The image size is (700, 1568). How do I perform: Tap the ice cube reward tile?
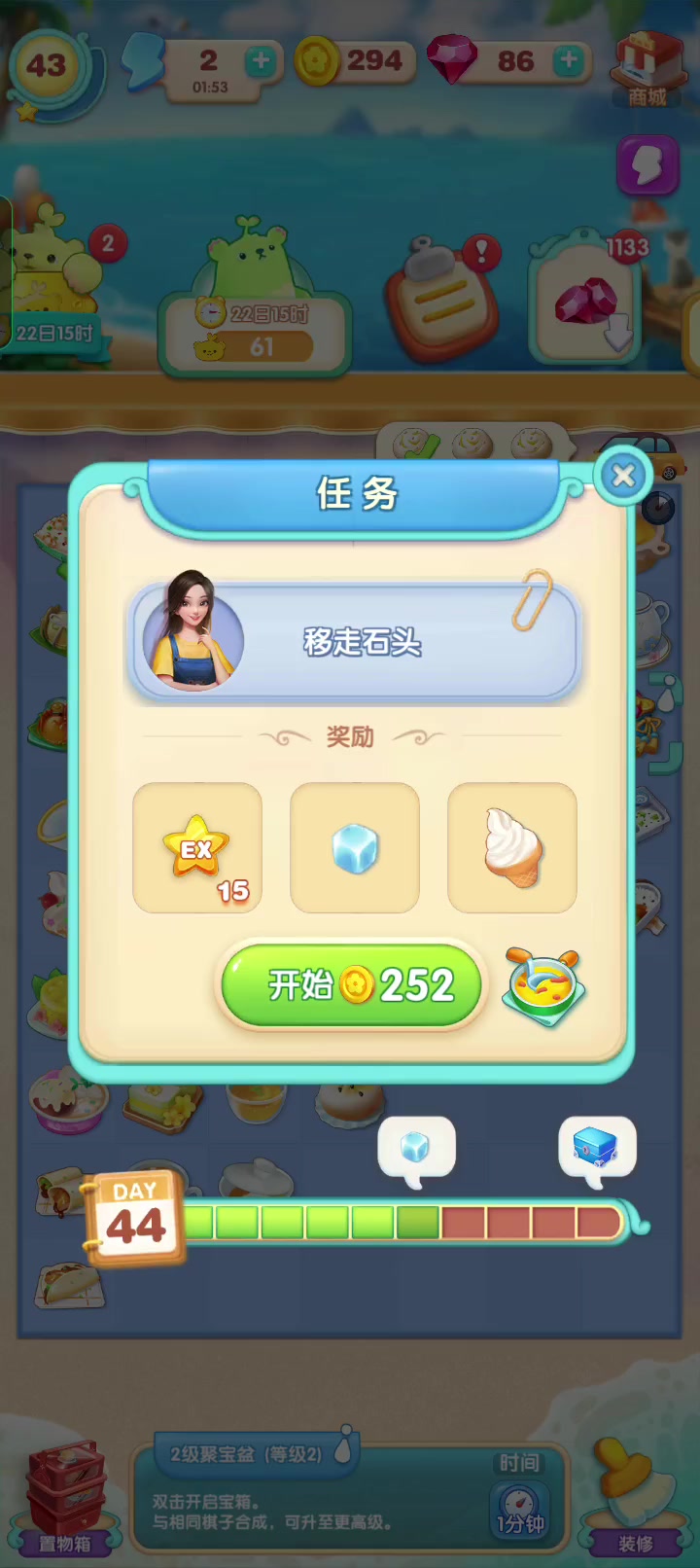click(x=355, y=848)
